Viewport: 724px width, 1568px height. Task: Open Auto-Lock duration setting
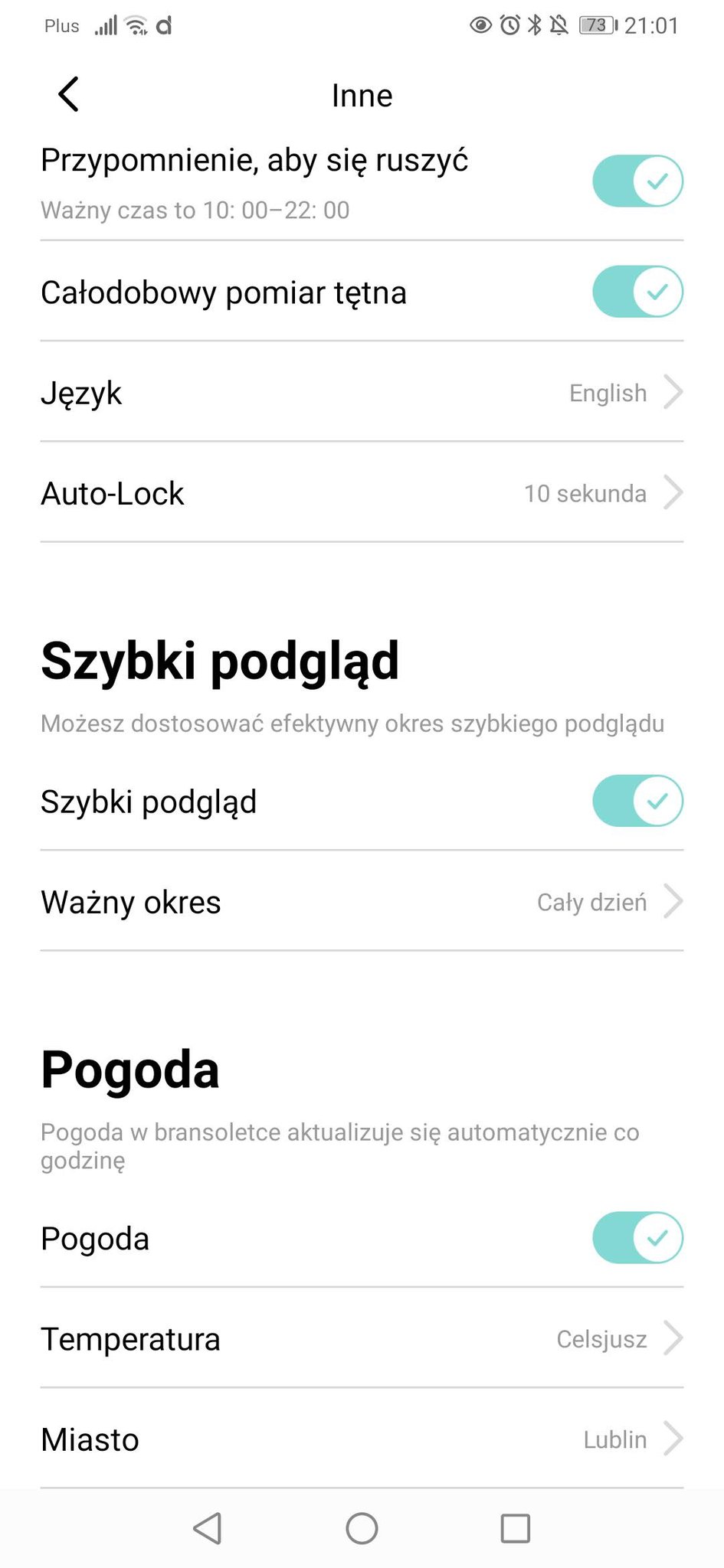362,492
